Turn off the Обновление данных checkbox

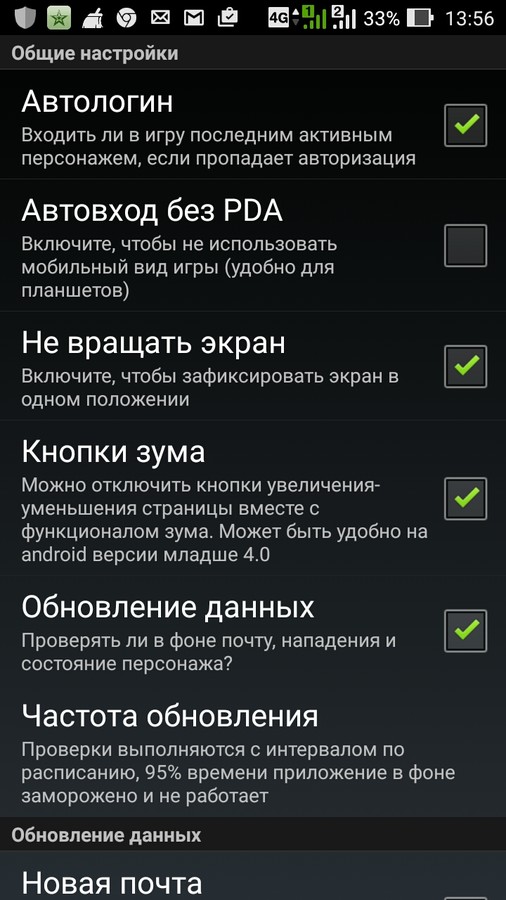pyautogui.click(x=465, y=630)
